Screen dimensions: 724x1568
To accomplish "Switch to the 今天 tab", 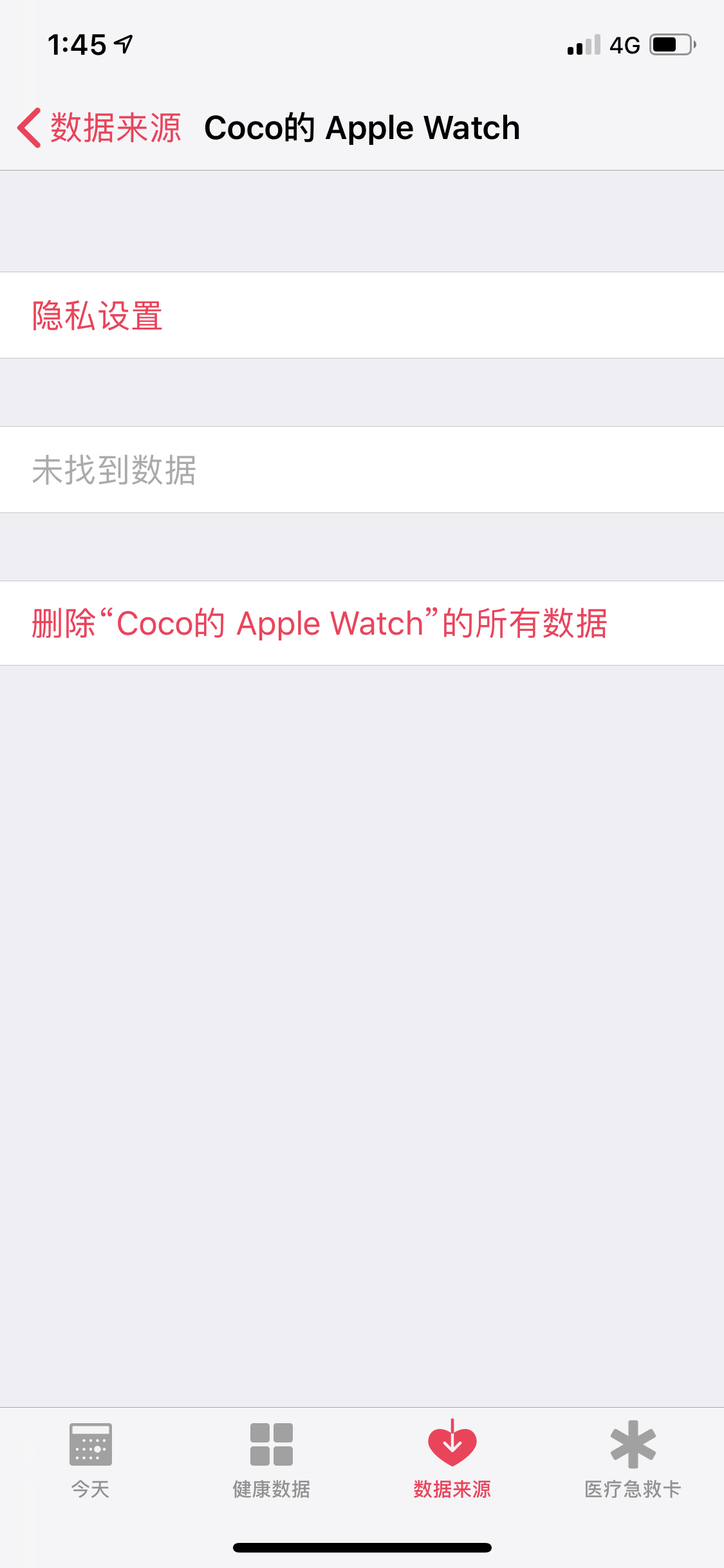I will click(90, 1460).
